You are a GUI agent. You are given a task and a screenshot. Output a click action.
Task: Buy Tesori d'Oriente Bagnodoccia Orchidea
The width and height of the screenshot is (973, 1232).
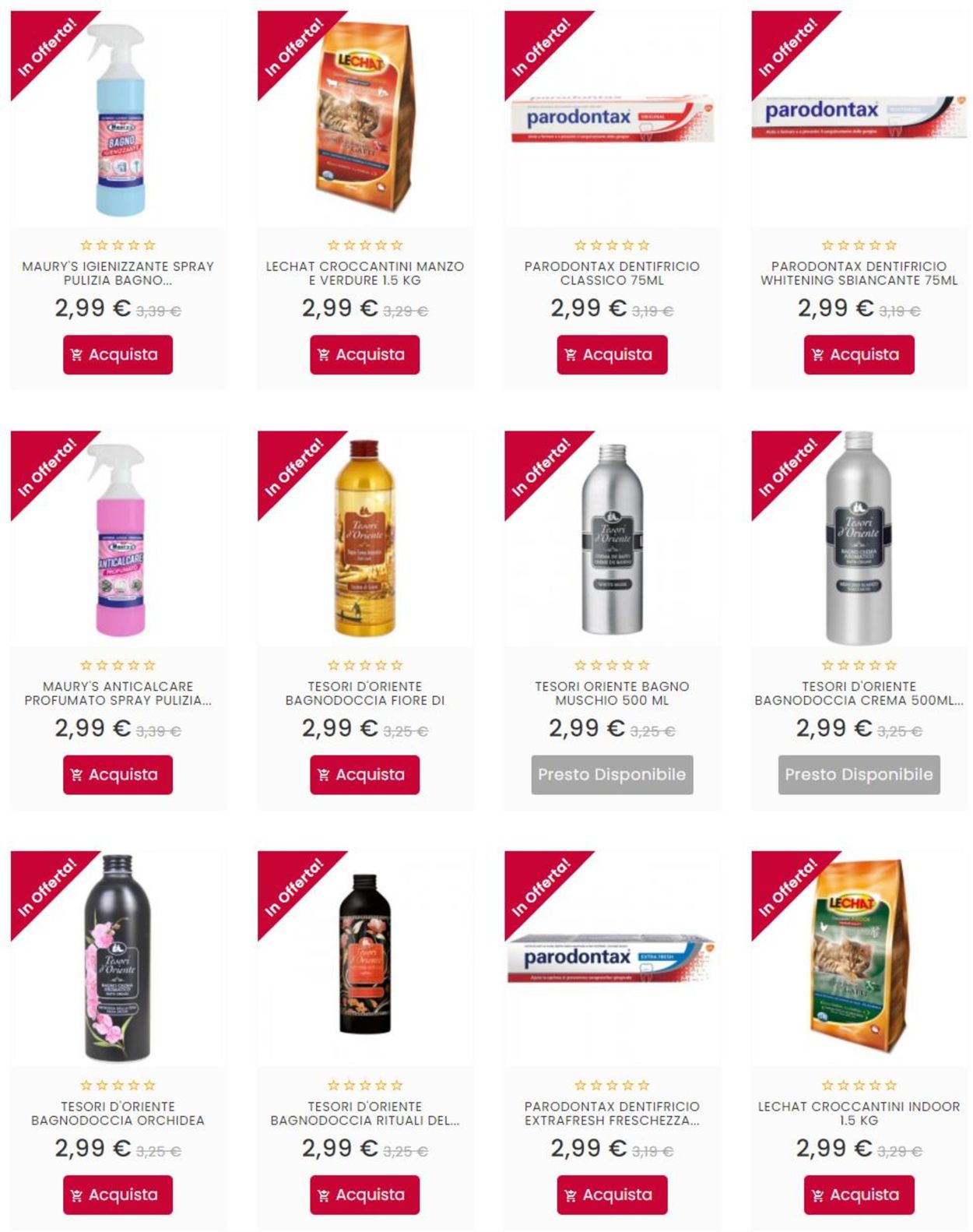coord(118,1194)
